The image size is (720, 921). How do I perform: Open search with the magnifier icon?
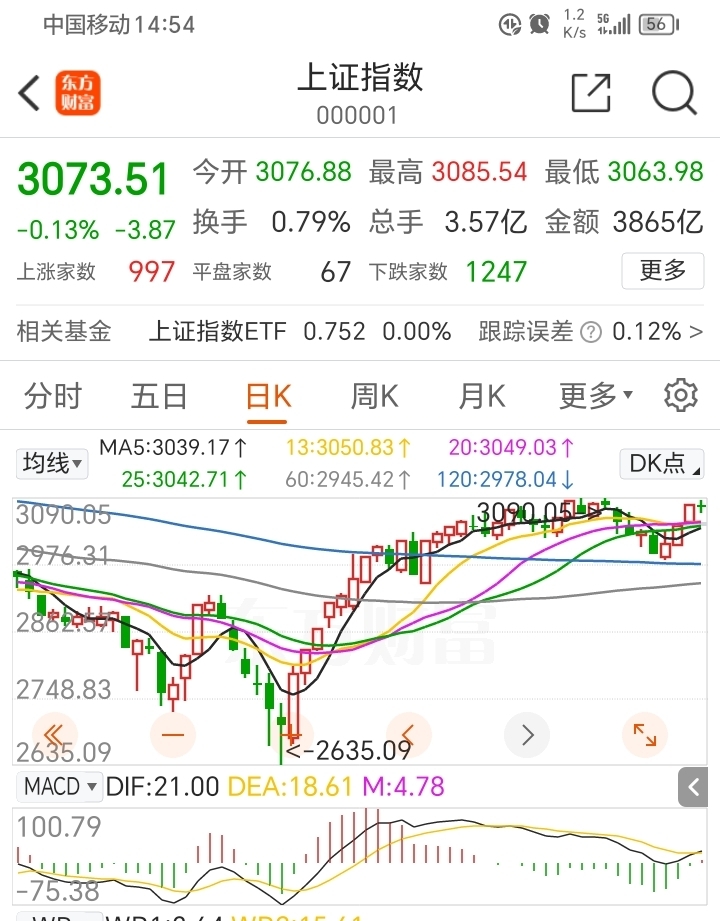(674, 92)
